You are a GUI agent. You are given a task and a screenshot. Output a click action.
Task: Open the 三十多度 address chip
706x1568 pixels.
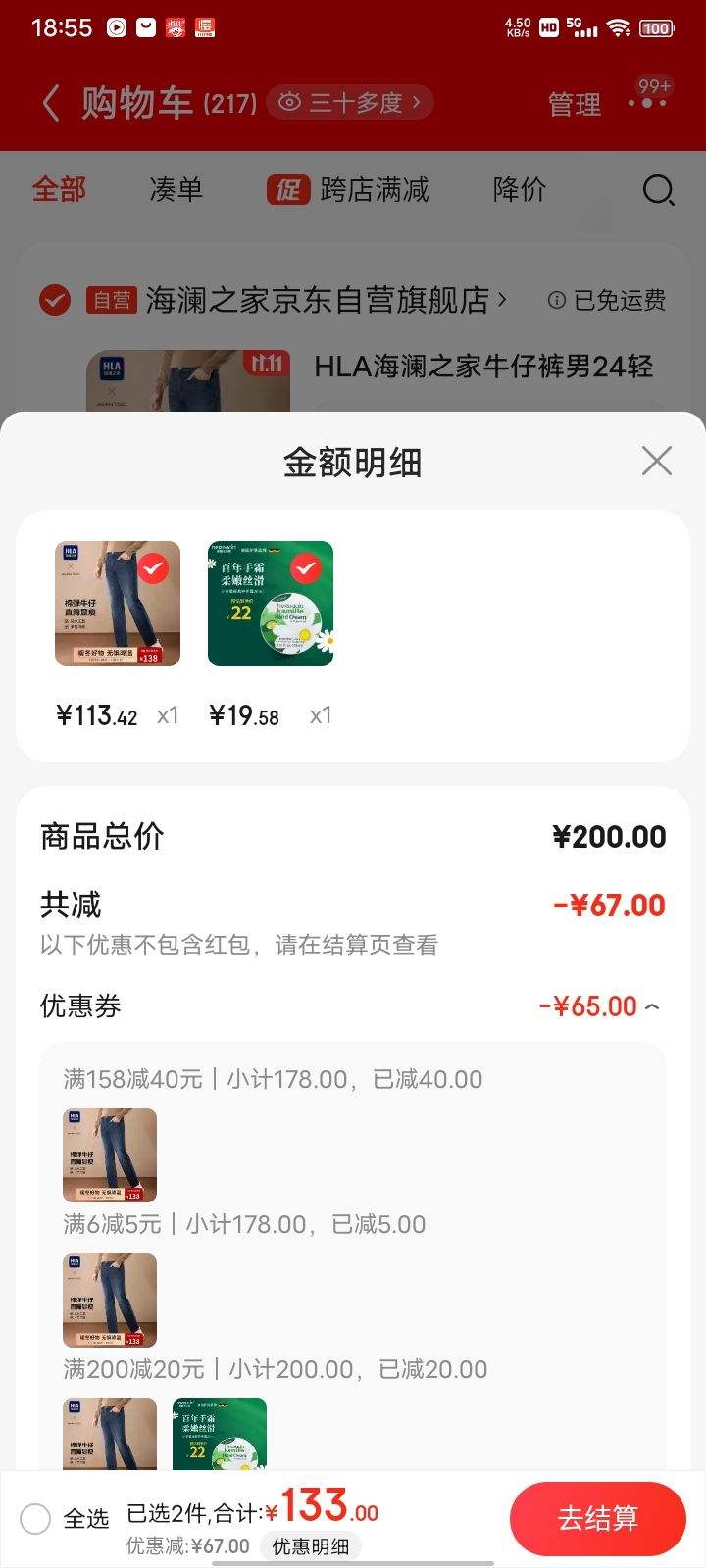(350, 103)
